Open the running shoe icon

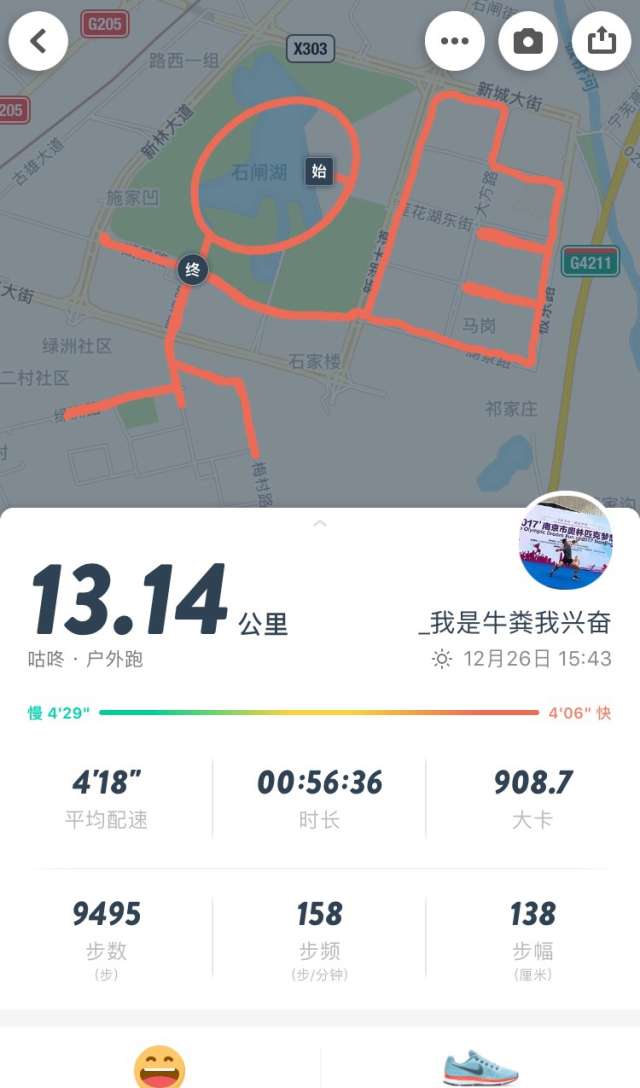point(480,1067)
